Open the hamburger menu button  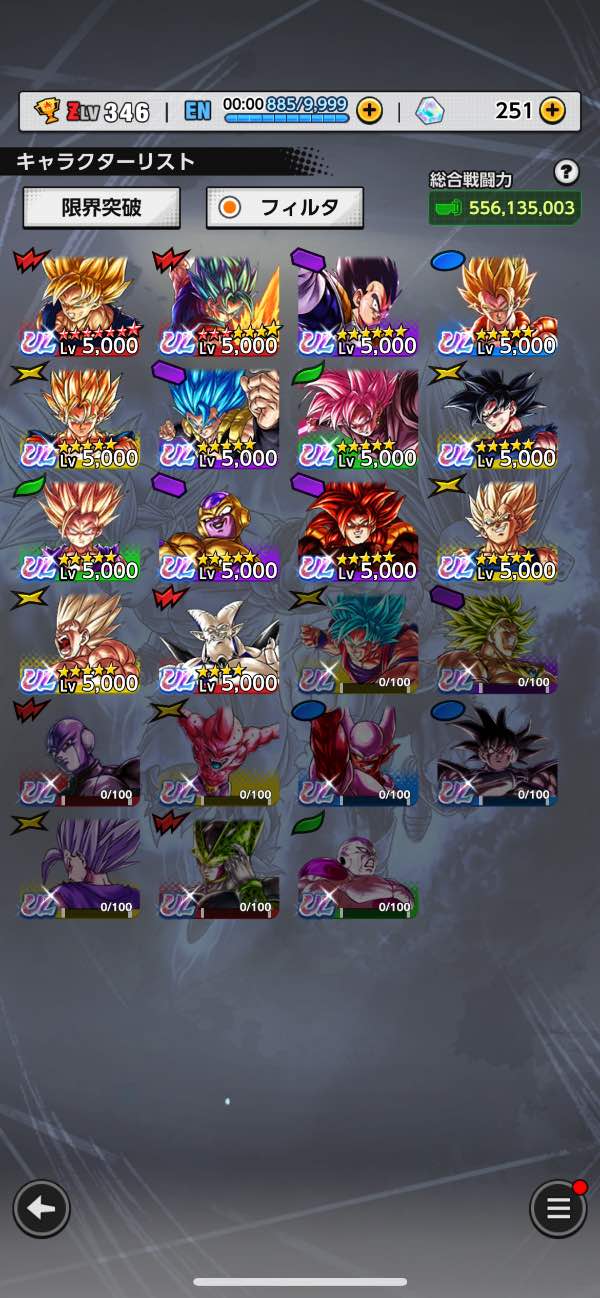[557, 1209]
